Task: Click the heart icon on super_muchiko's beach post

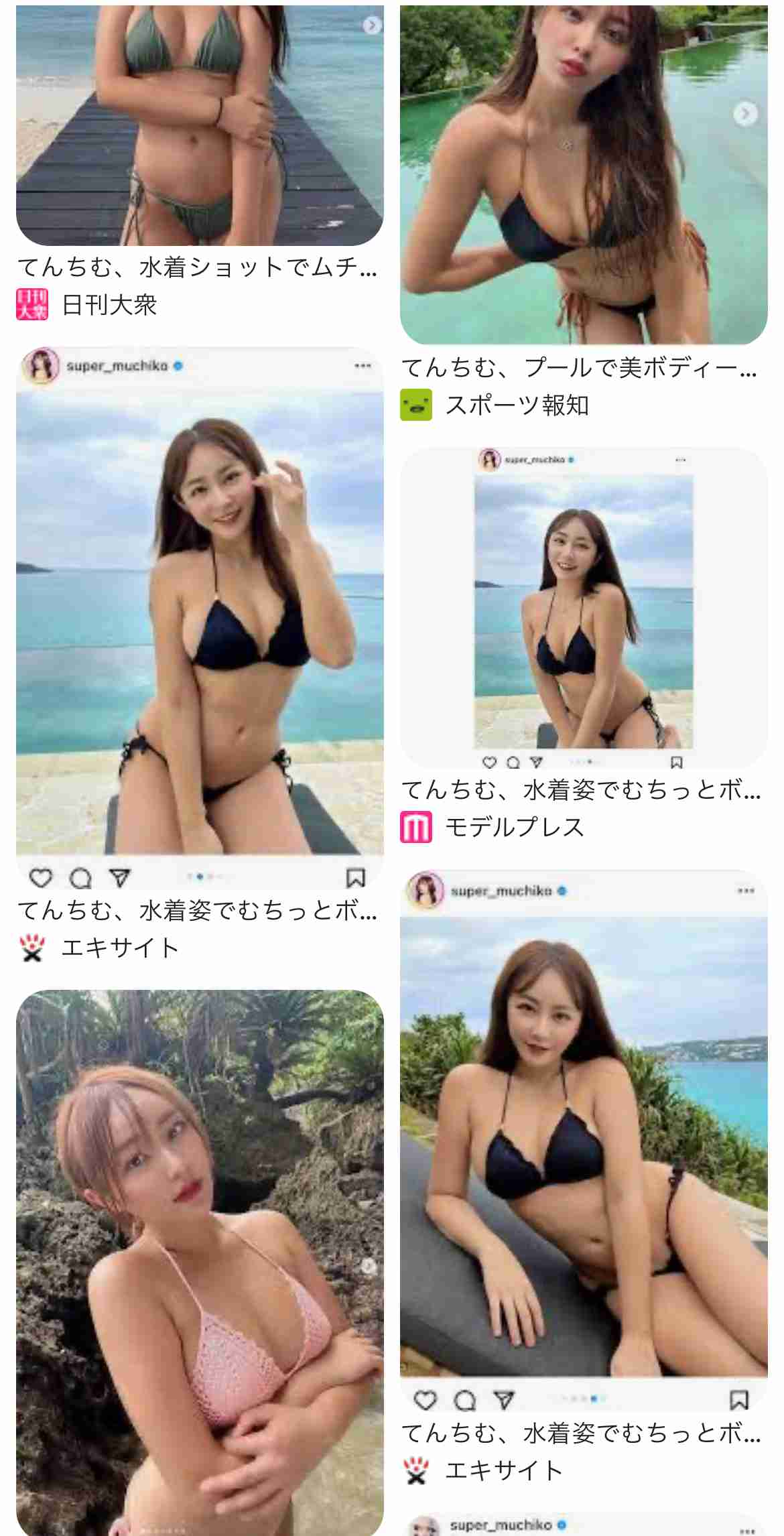Action: 40,875
